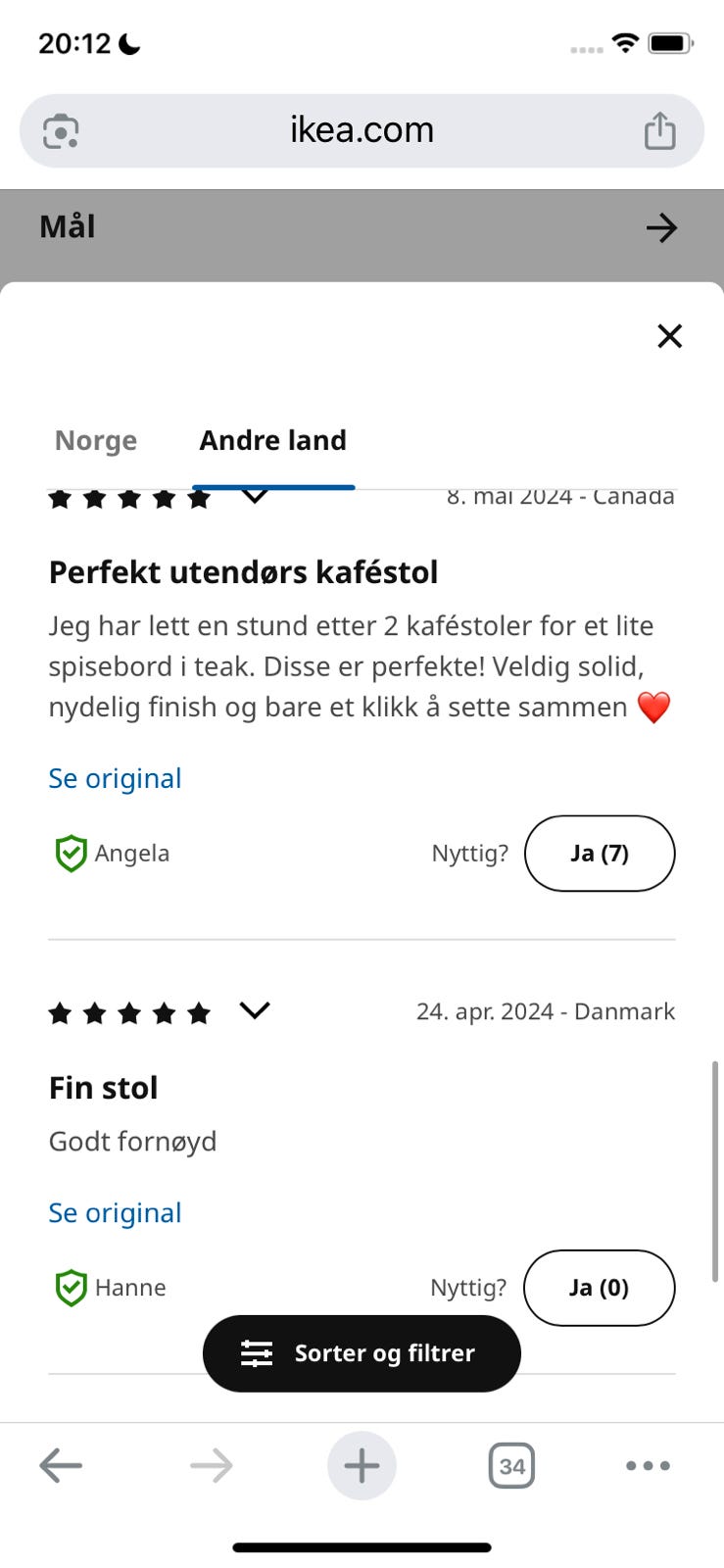
Task: Tap the share icon next to ikea.com
Action: [x=661, y=129]
